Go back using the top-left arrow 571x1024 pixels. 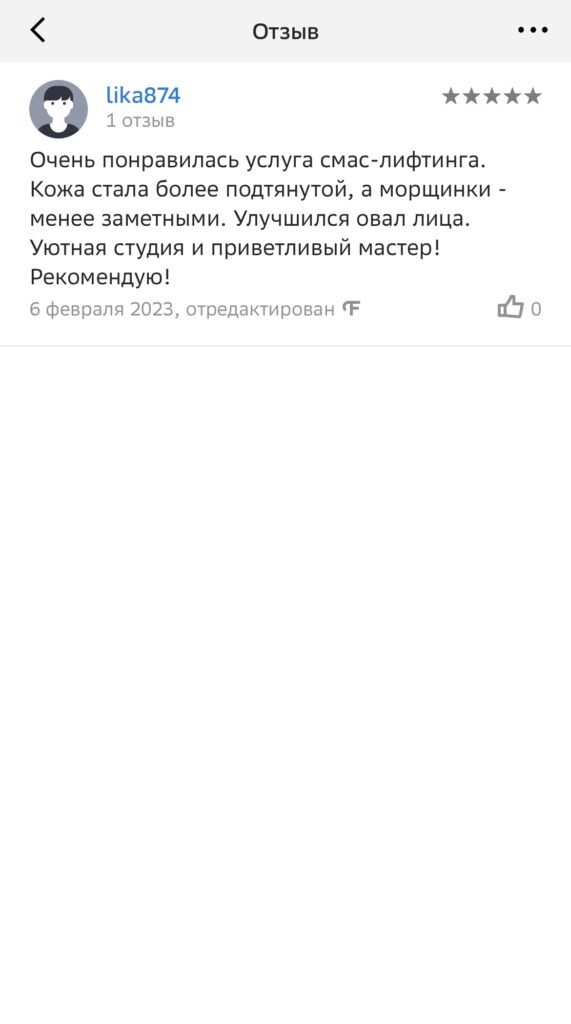pyautogui.click(x=38, y=30)
